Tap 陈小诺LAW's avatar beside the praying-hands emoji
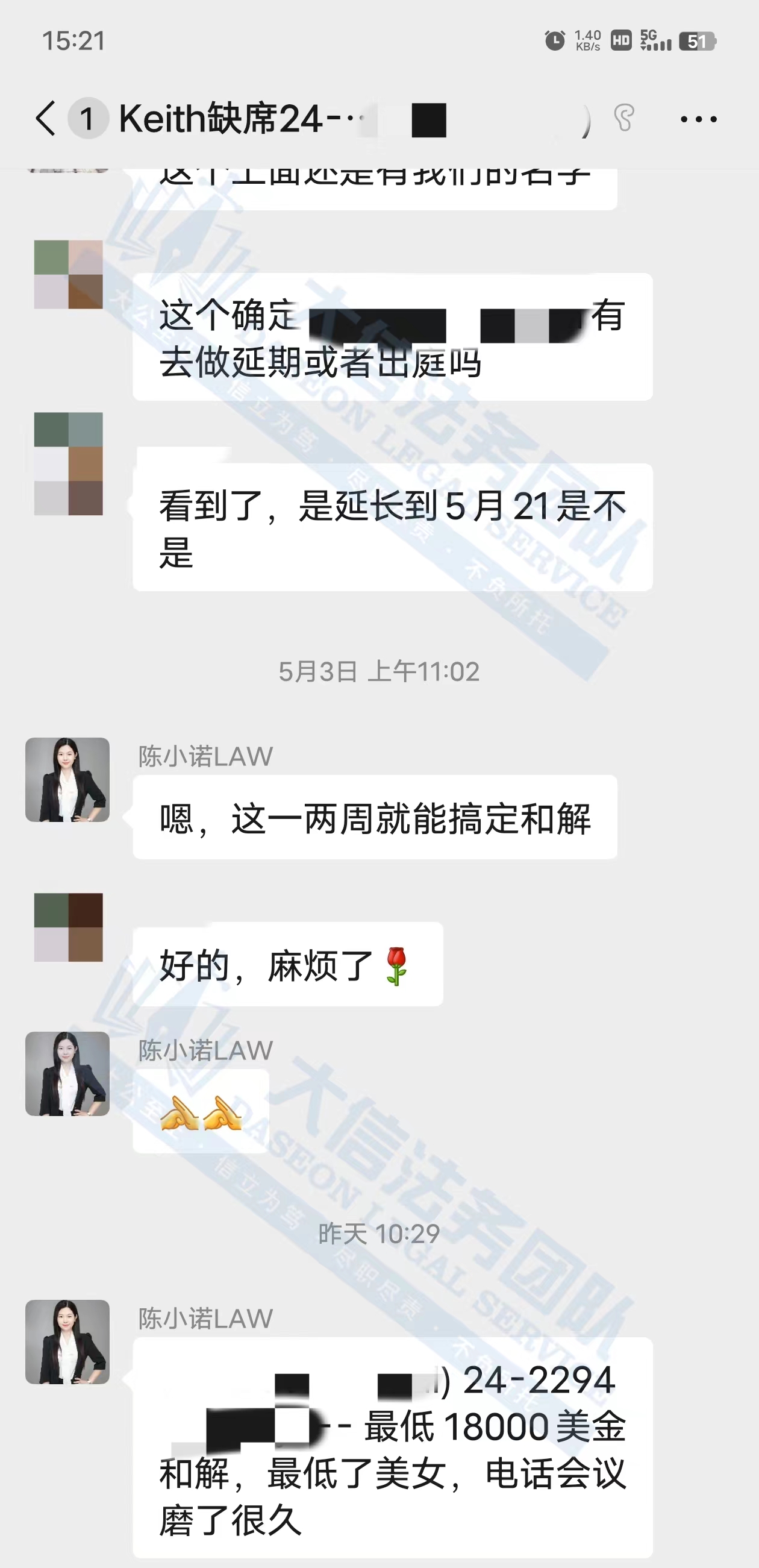 tap(67, 1073)
